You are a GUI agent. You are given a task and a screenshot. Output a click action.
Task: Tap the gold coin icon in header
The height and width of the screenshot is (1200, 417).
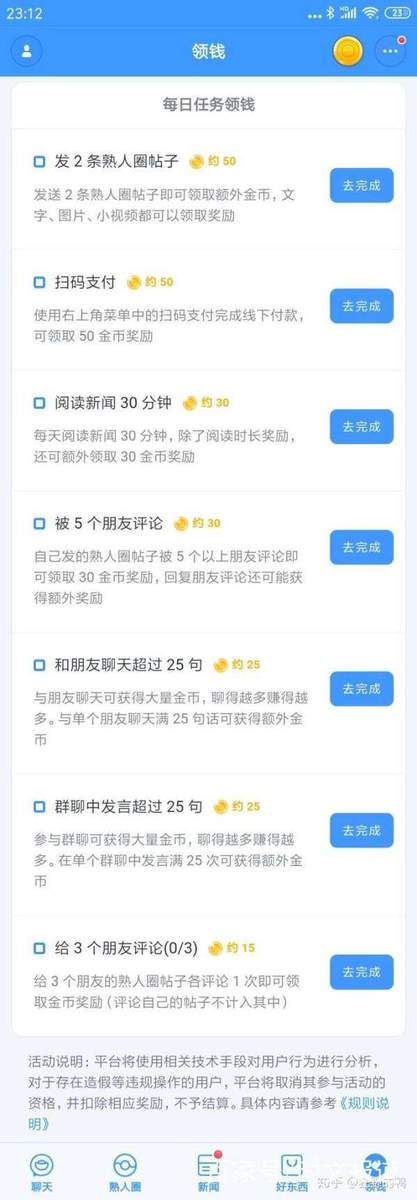coord(347,50)
